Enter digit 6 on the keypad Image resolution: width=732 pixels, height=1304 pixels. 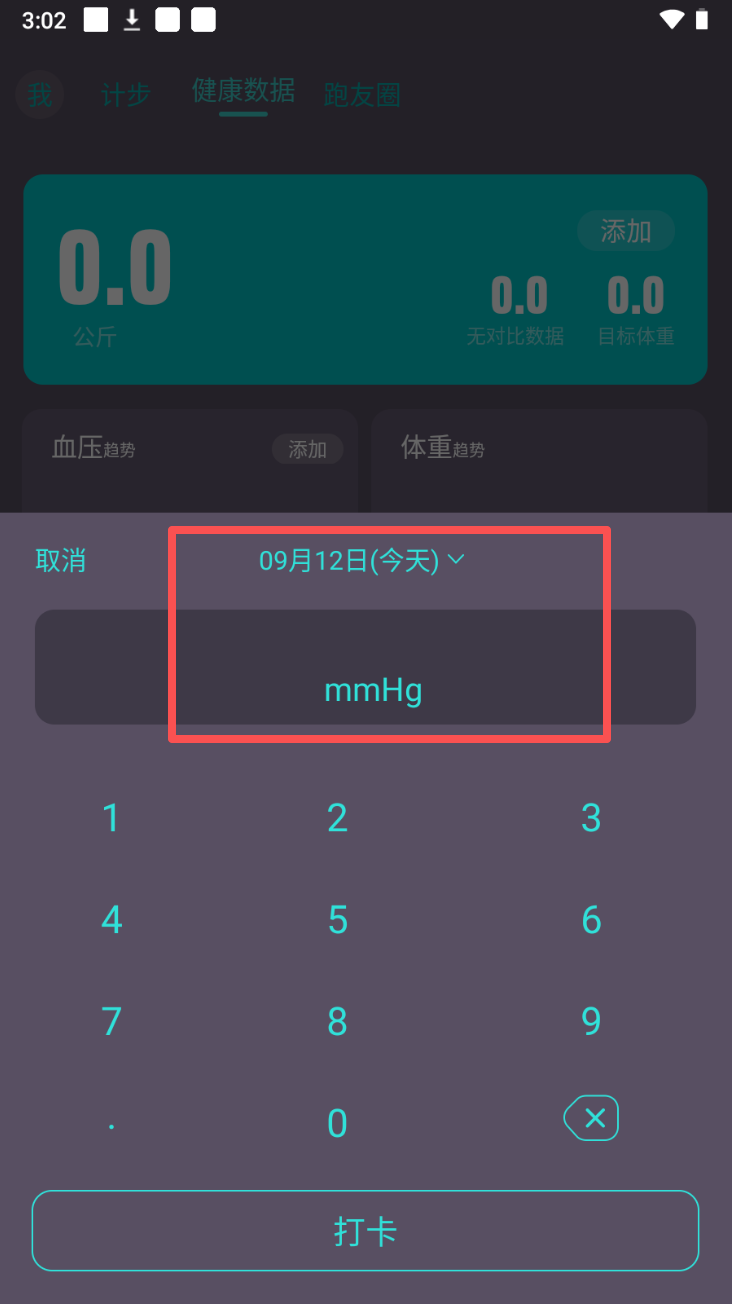tap(591, 920)
